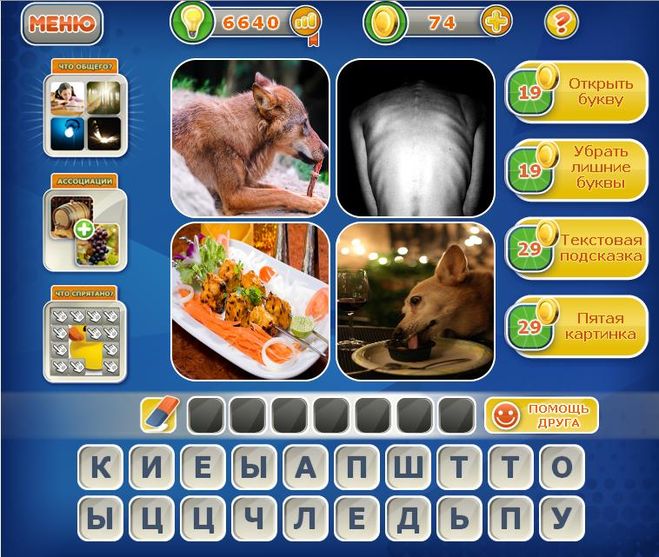Enlarge the kebab plate picture
Image resolution: width=659 pixels, height=557 pixels.
(250, 300)
